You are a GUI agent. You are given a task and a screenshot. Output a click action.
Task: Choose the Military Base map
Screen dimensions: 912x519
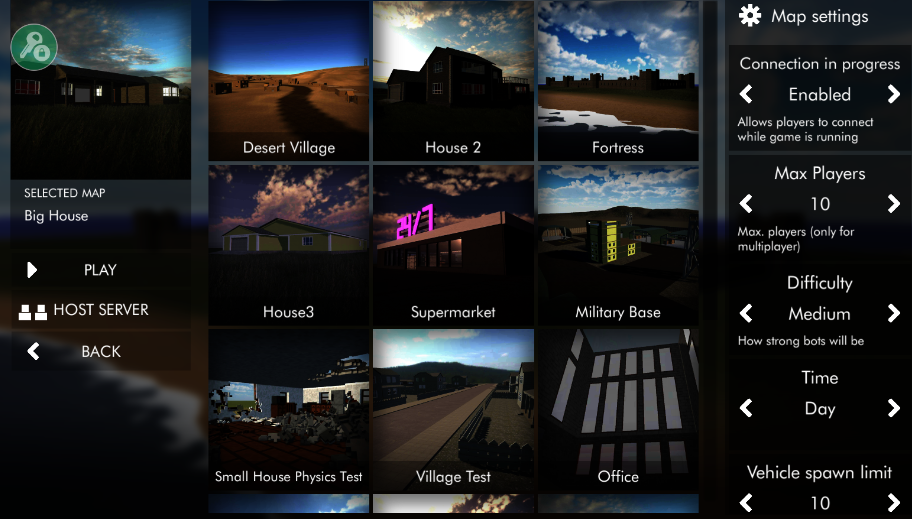click(618, 246)
